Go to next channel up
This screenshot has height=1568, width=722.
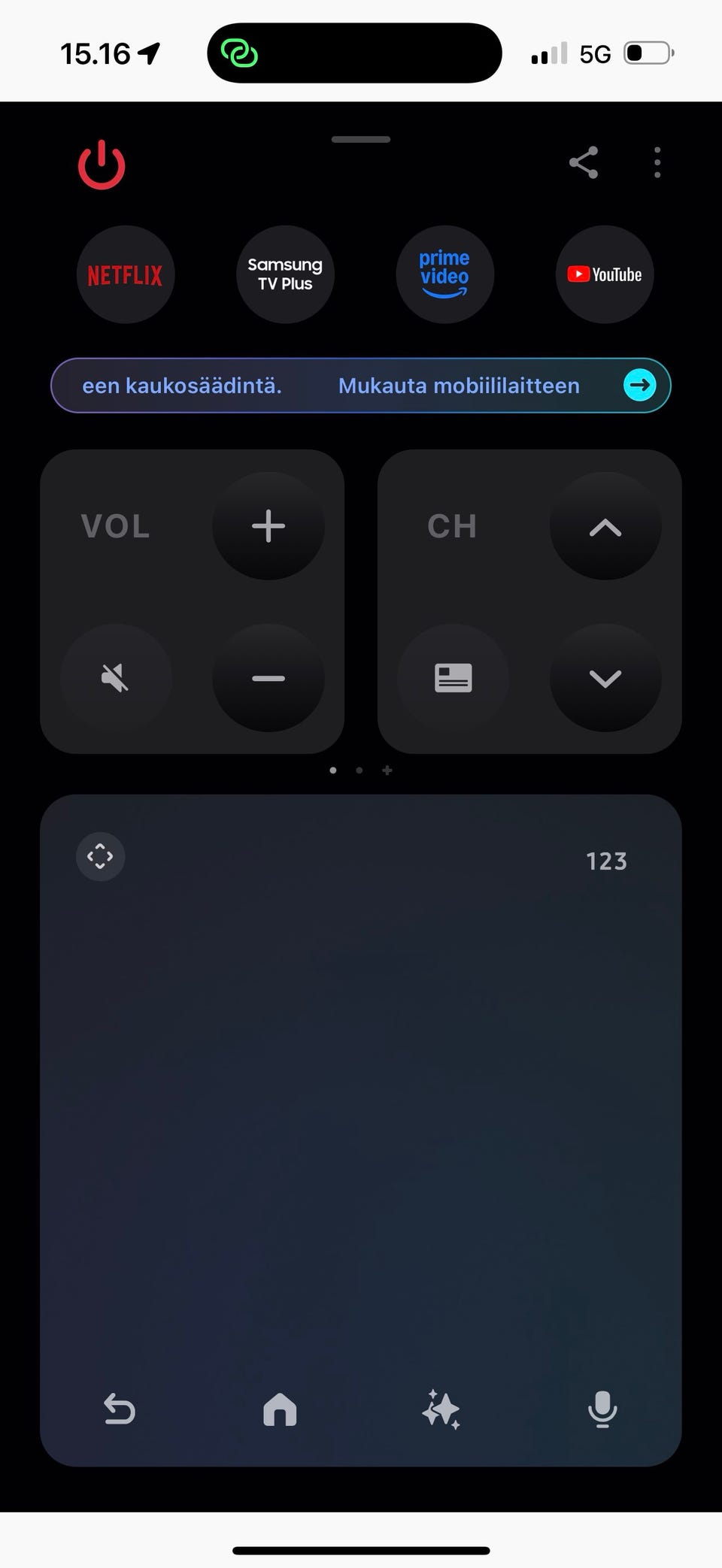pyautogui.click(x=605, y=526)
